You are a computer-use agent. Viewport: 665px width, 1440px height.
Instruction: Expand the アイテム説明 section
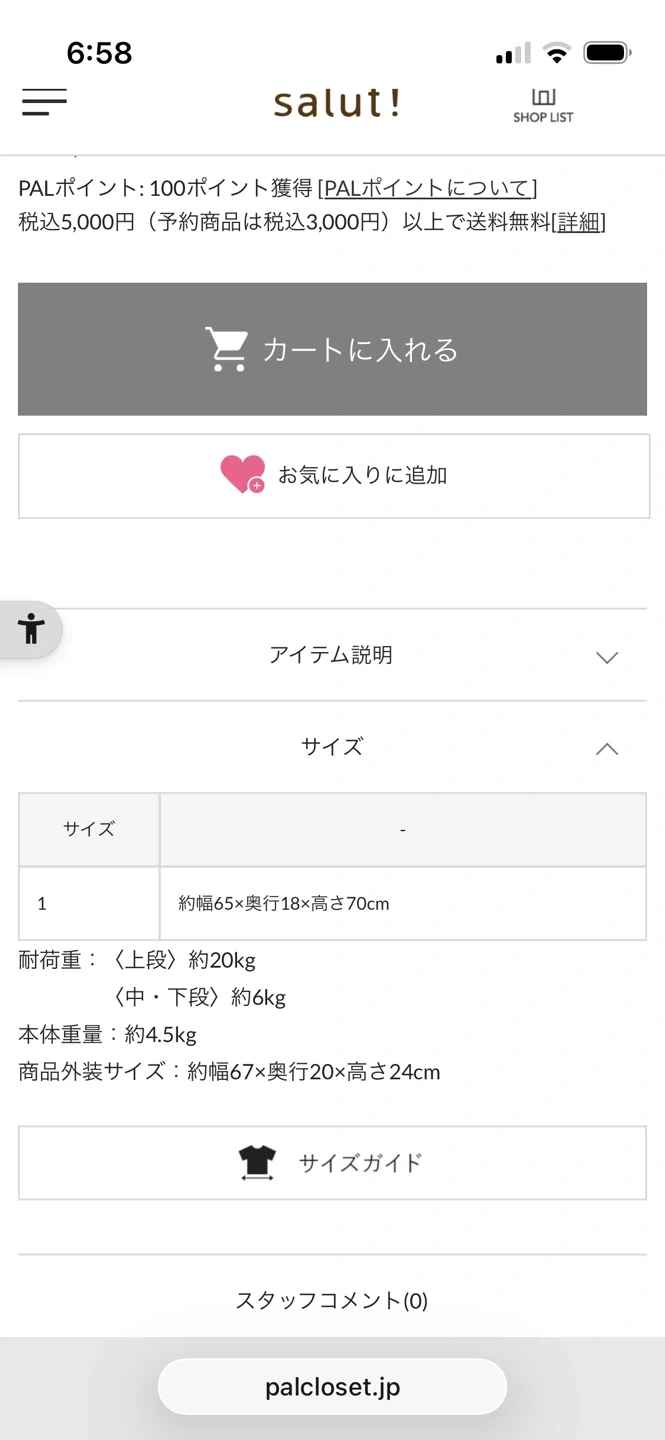[x=332, y=655]
